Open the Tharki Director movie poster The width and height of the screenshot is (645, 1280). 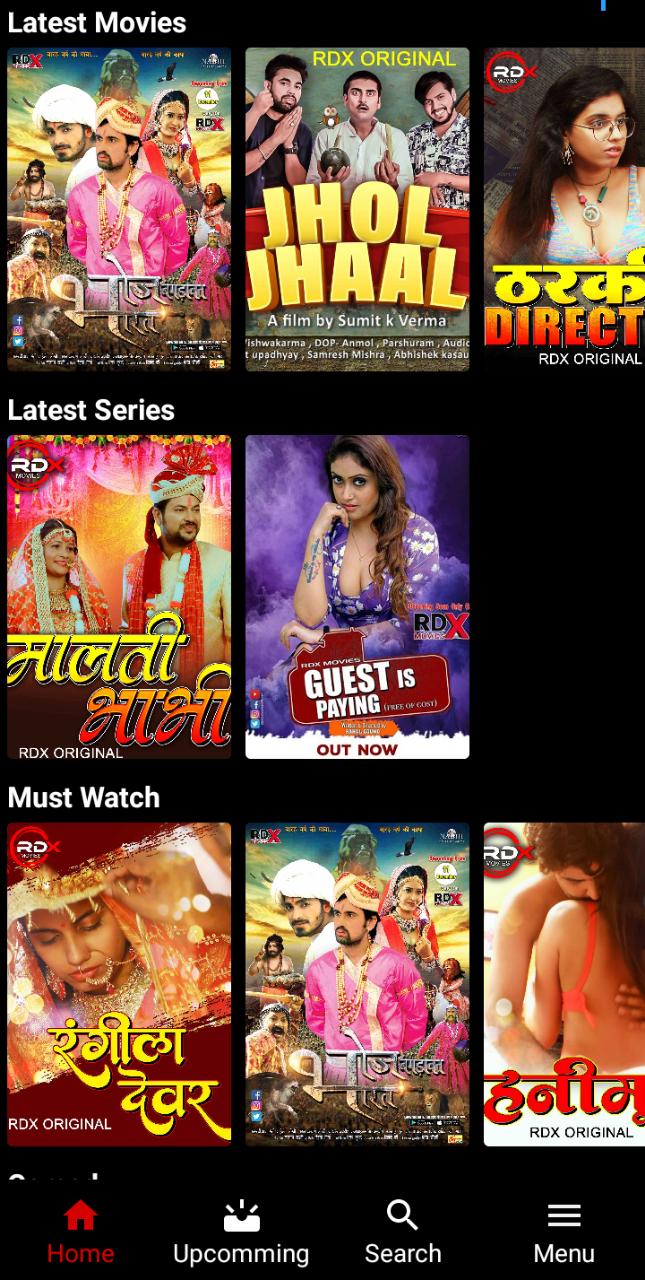(x=564, y=209)
